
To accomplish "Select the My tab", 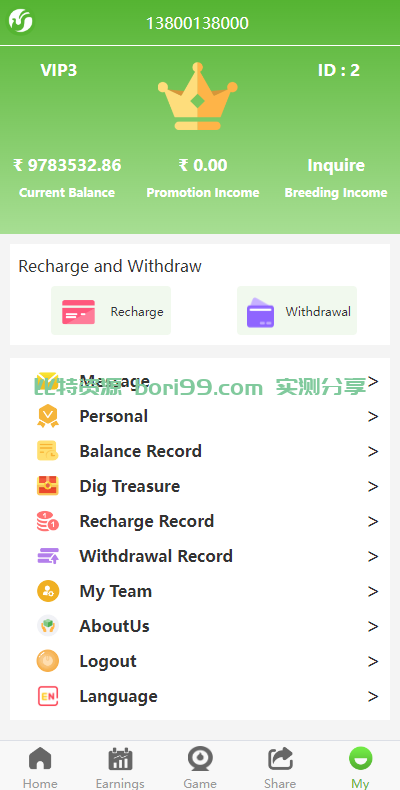I will (x=360, y=767).
